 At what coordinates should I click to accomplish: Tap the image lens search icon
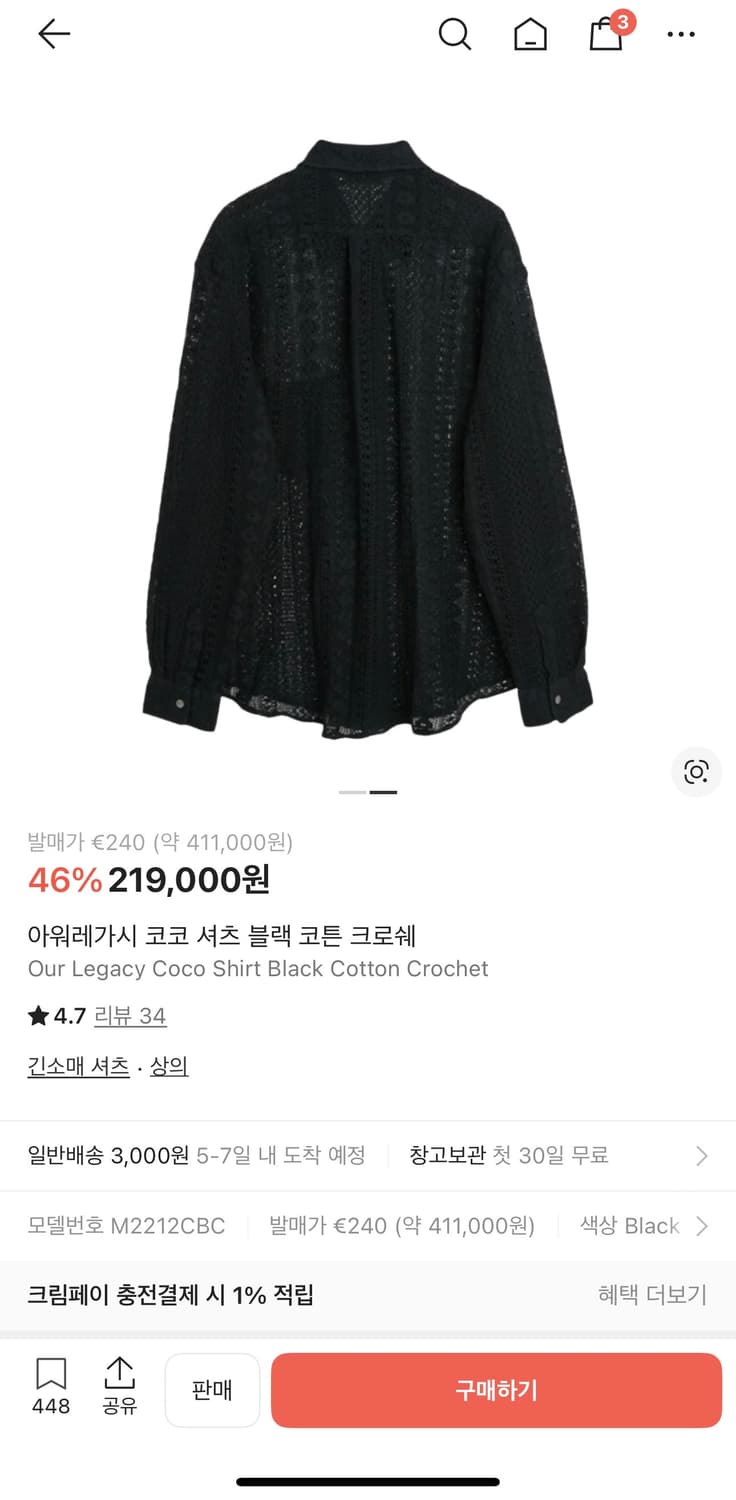point(696,772)
